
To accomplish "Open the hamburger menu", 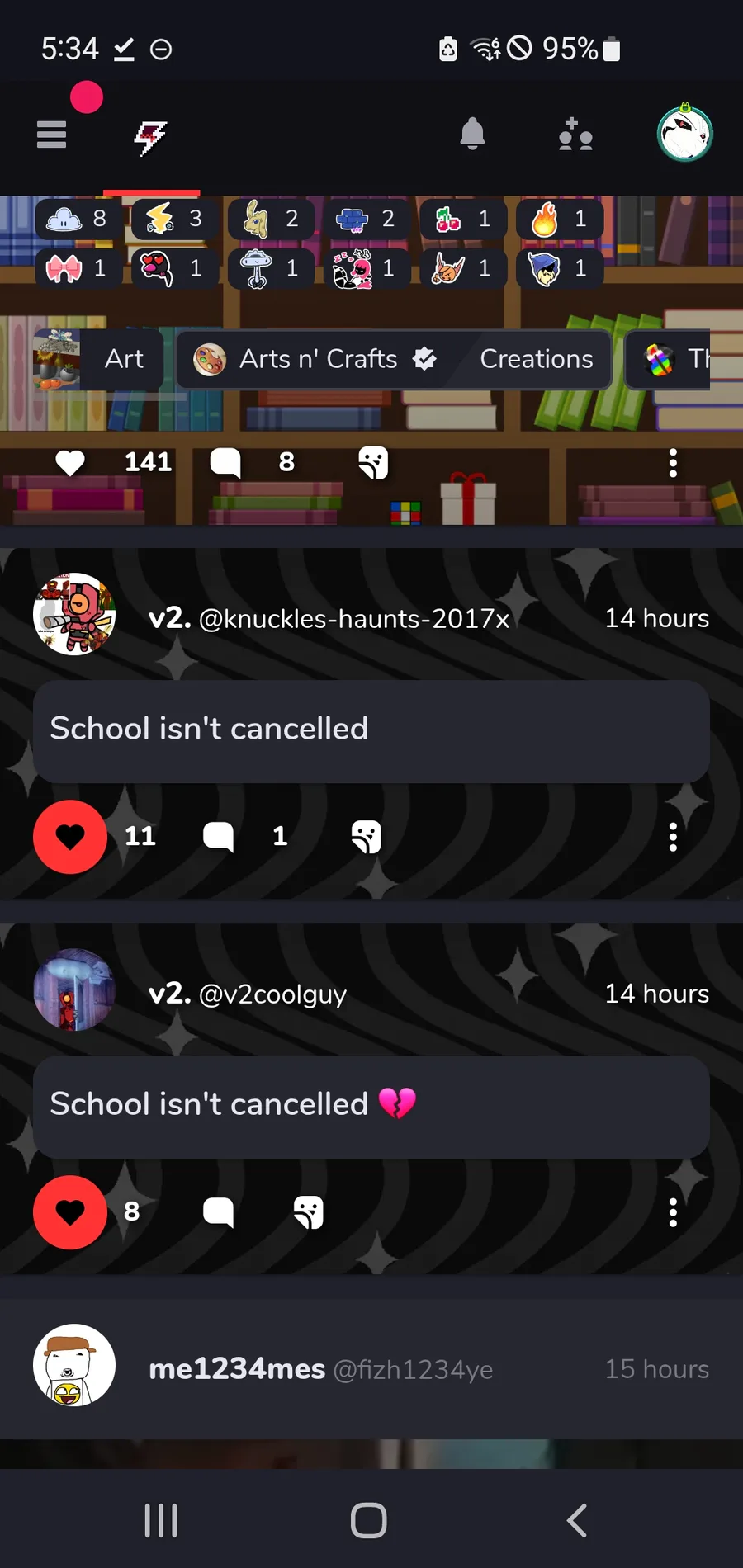I will click(x=51, y=135).
